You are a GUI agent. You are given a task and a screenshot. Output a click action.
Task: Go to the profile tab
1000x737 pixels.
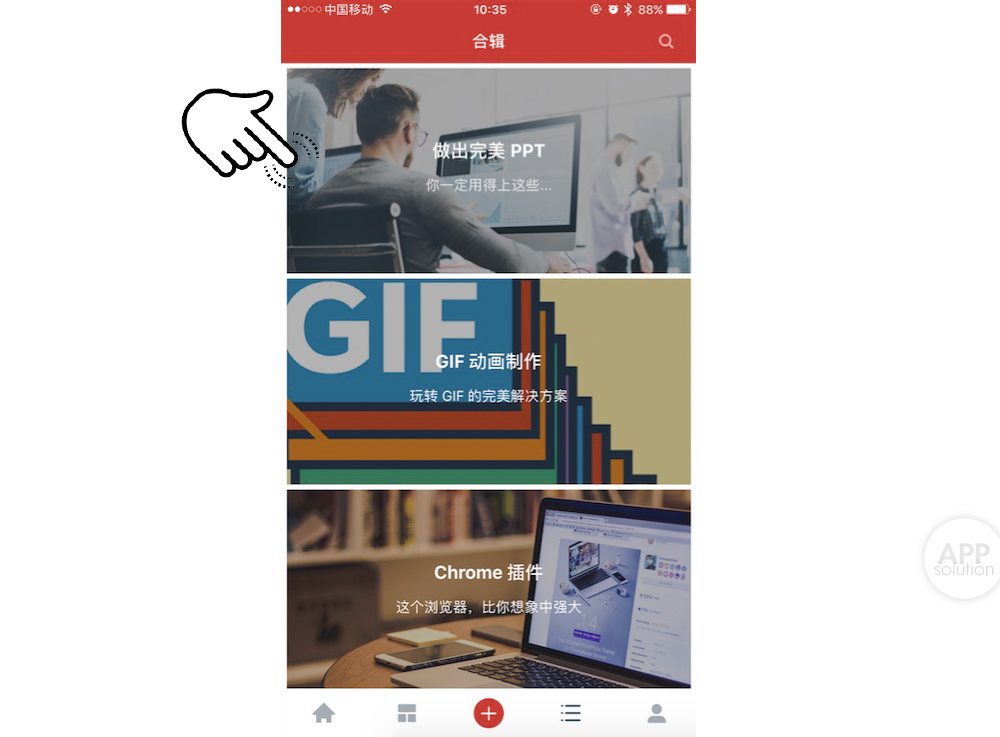(x=656, y=713)
